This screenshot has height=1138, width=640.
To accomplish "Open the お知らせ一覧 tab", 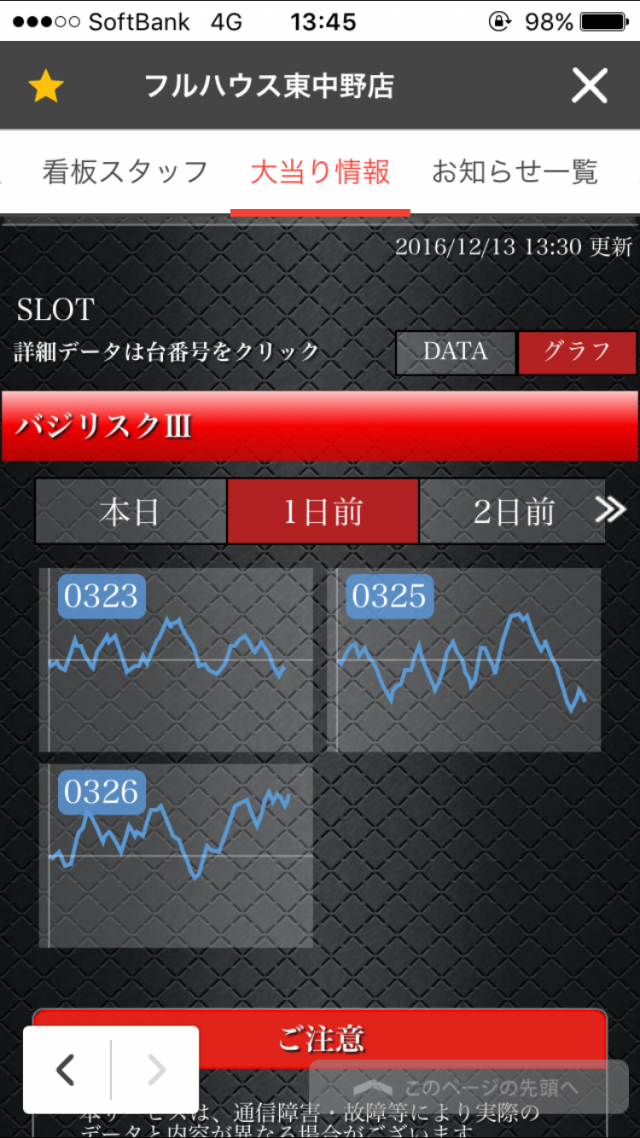I will click(x=514, y=171).
